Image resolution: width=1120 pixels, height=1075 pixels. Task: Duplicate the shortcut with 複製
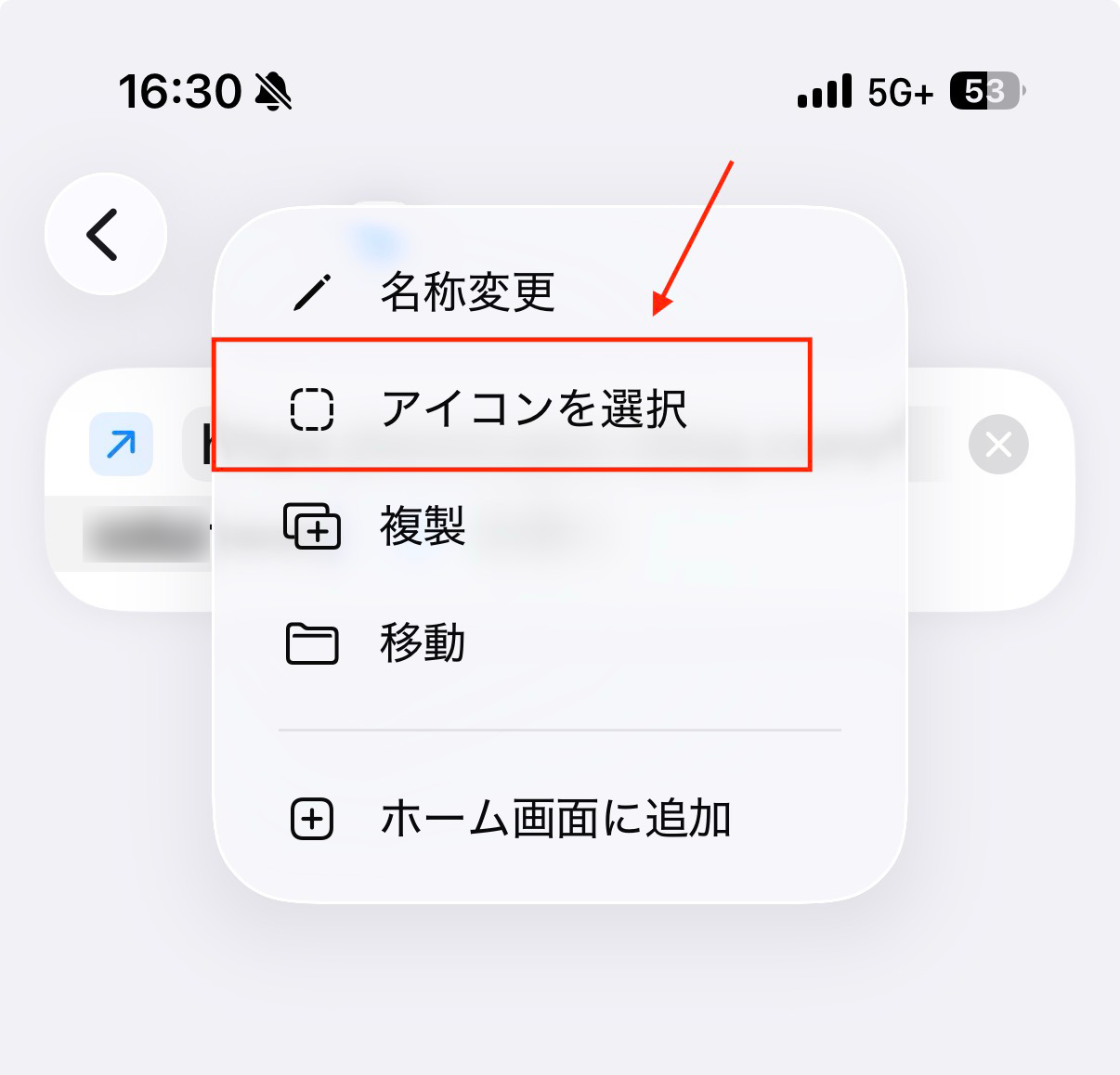pyautogui.click(x=423, y=526)
